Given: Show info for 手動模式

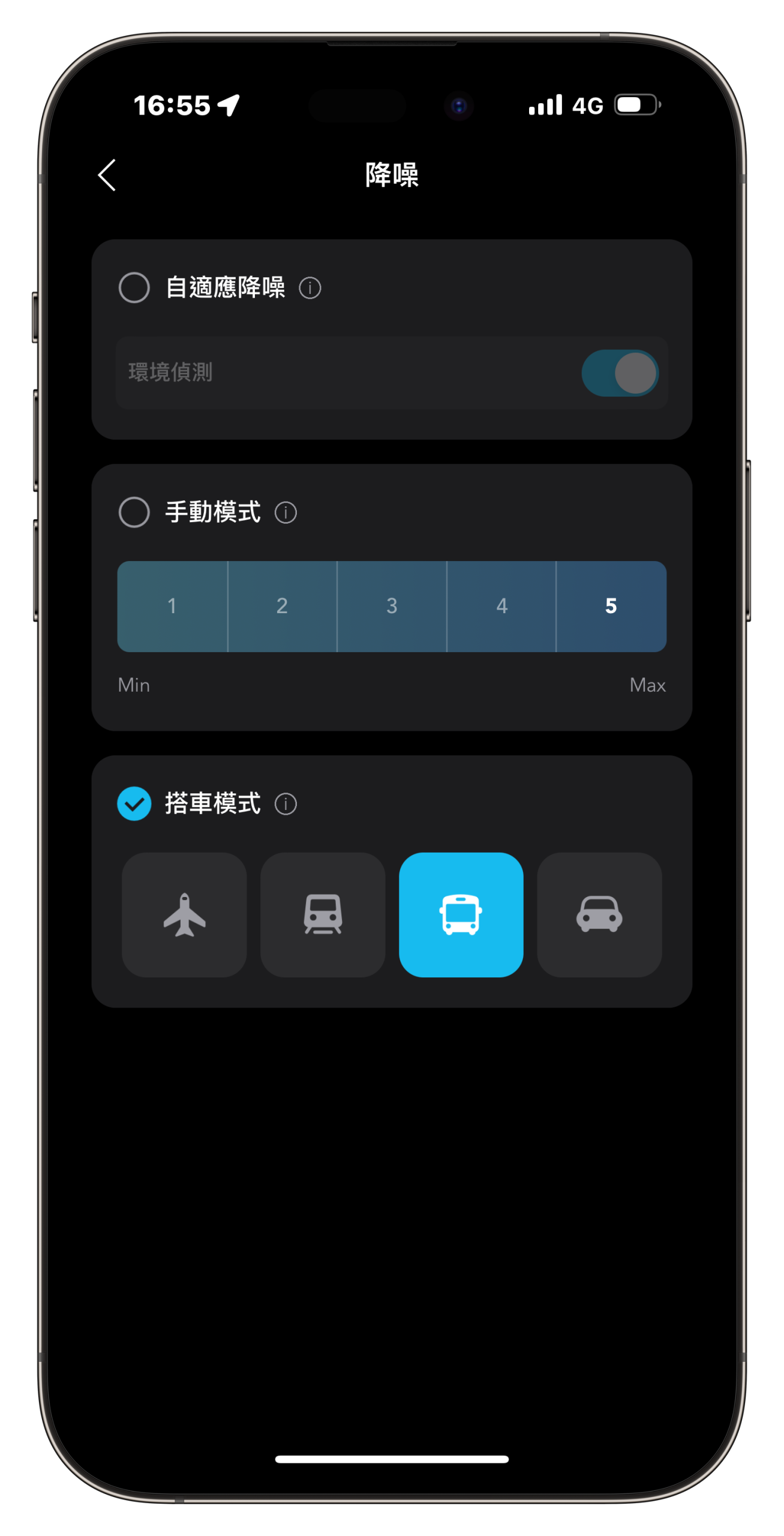Looking at the screenshot, I should tap(286, 512).
